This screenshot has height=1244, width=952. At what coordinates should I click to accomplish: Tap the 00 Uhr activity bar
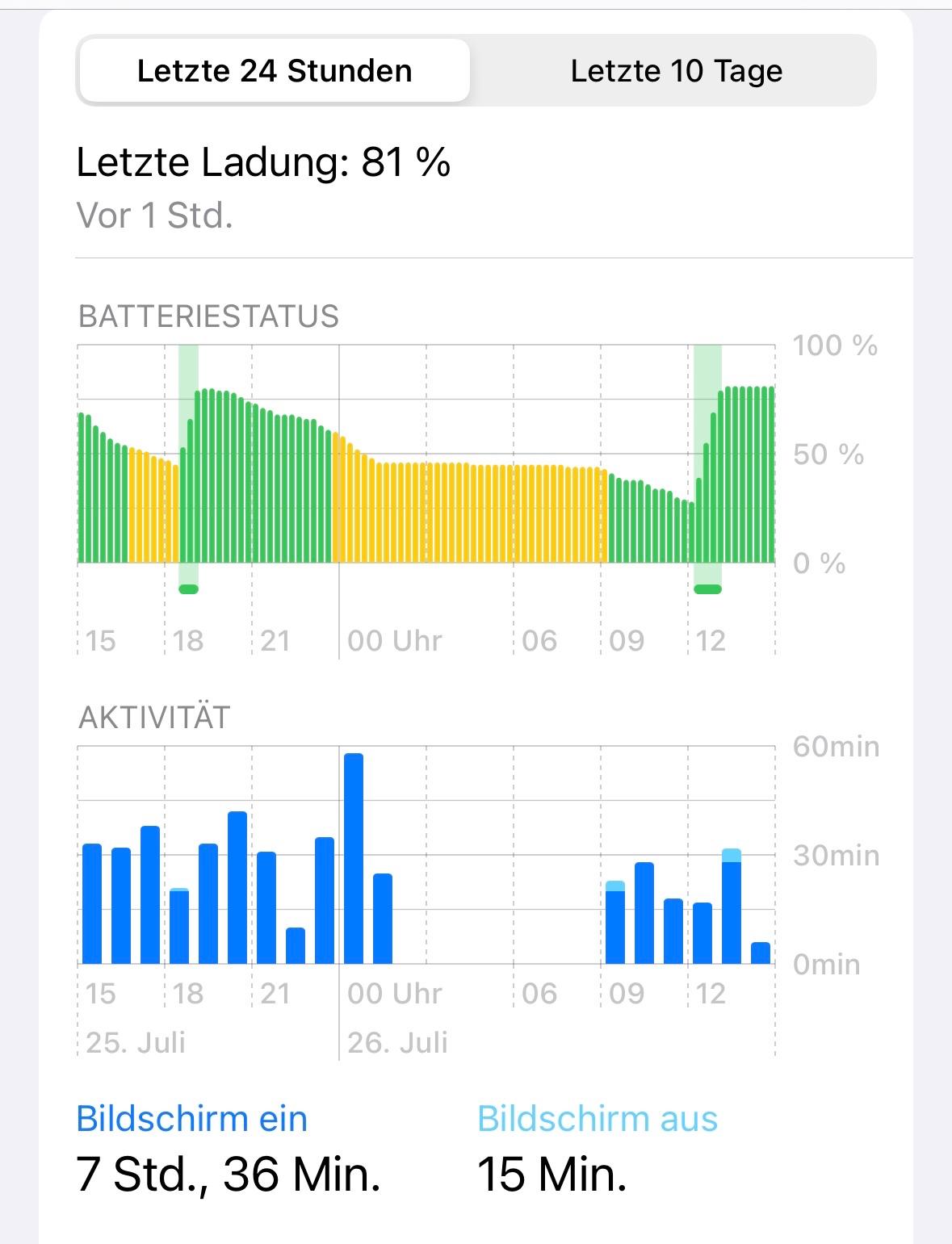click(354, 858)
